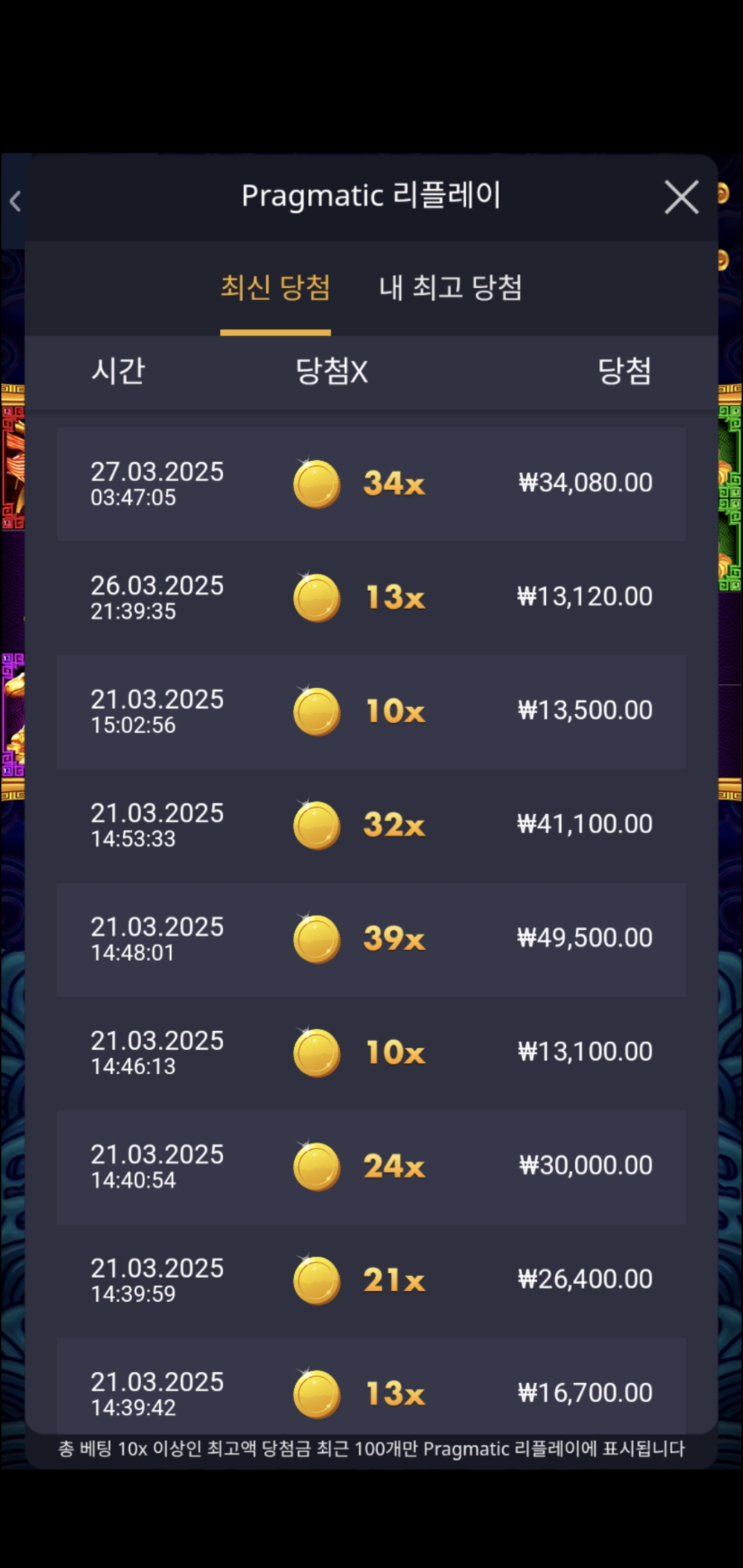This screenshot has height=1568, width=743.
Task: Go back using the left arrow
Action: [x=15, y=201]
